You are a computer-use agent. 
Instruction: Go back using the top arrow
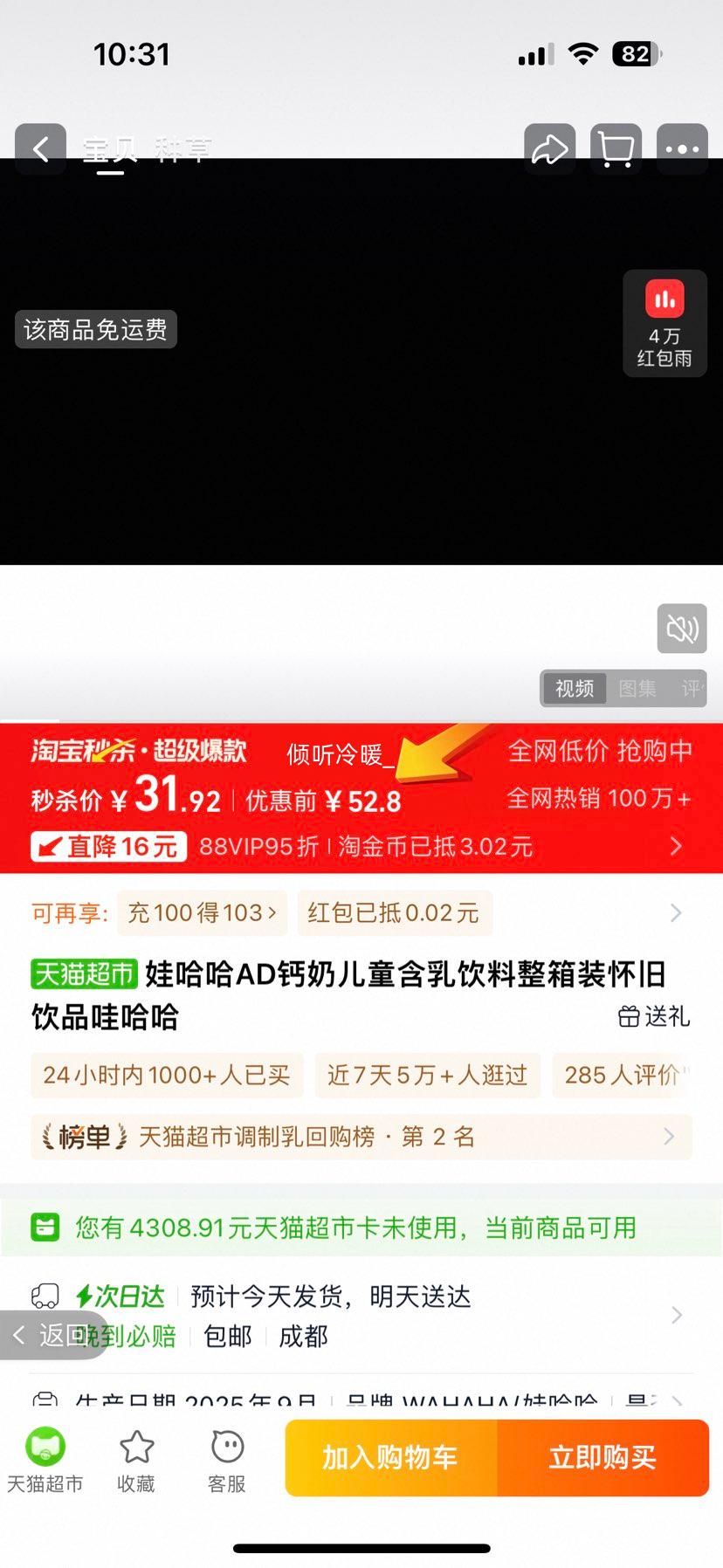[x=40, y=149]
